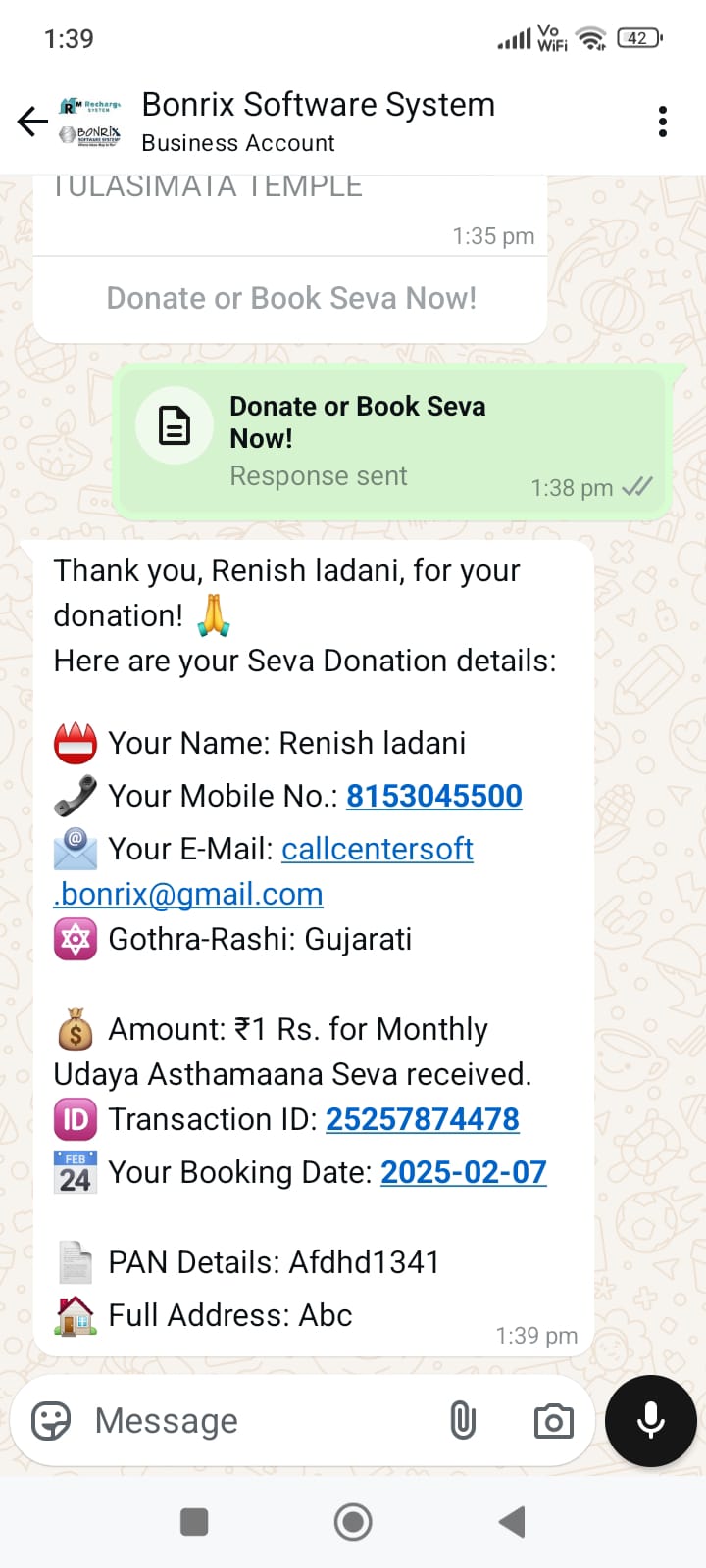This screenshot has width=706, height=1568.
Task: Tap the booking date 2025-02-07 link
Action: pos(463,1172)
